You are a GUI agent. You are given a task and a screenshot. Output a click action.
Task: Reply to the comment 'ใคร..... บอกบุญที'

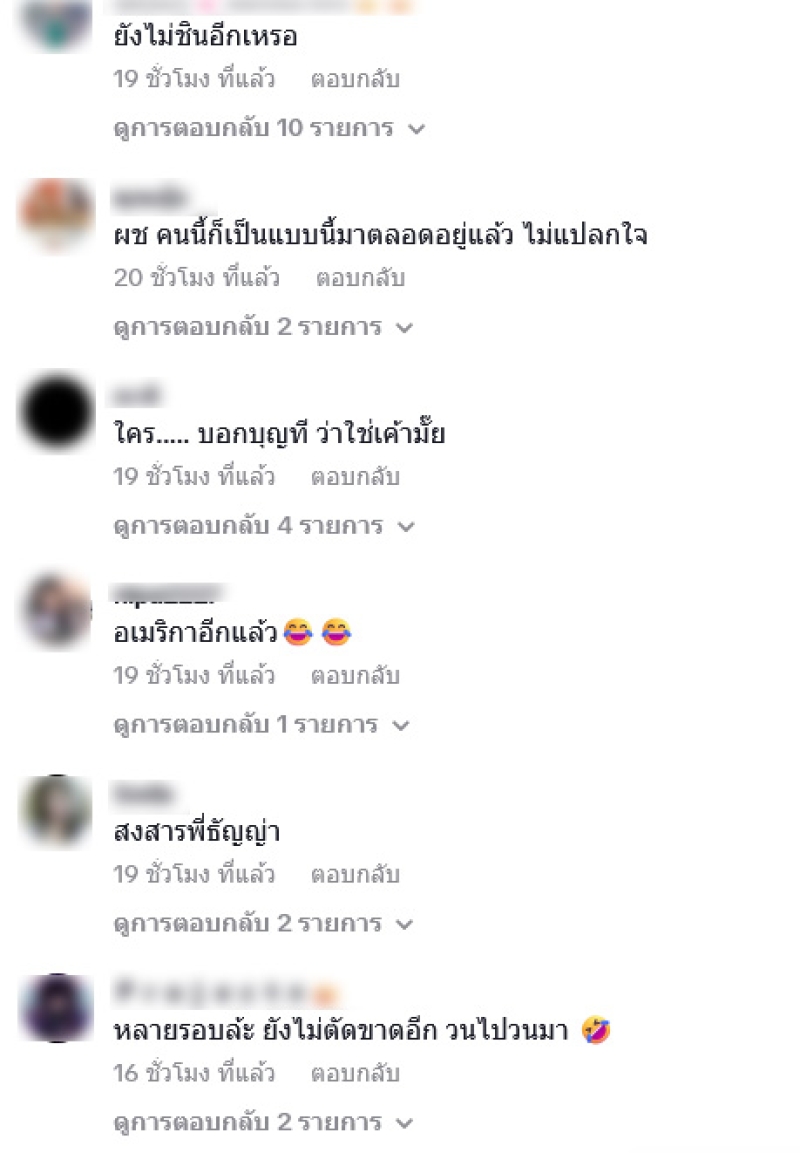coord(354,477)
